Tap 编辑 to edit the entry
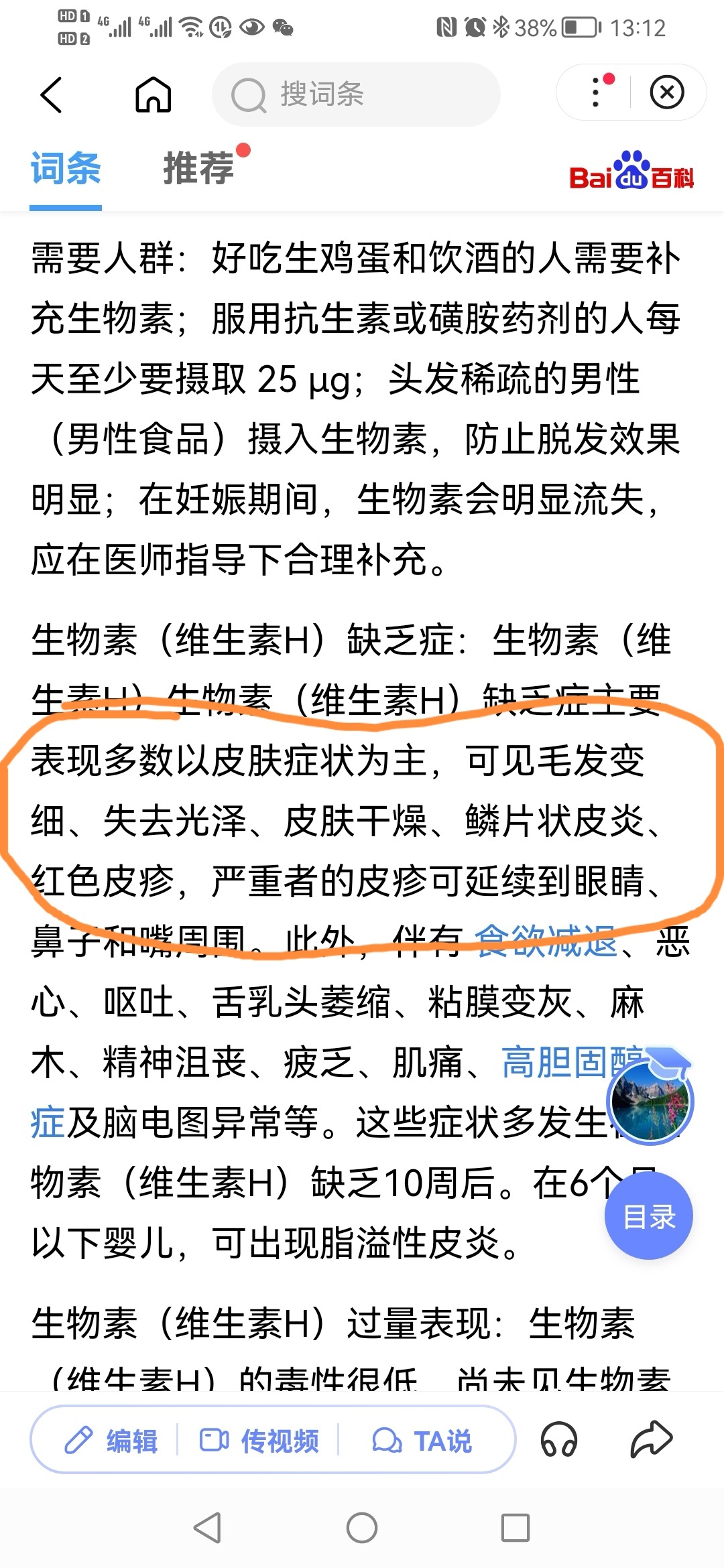Screen dimensions: 724x1568 click(x=111, y=1441)
